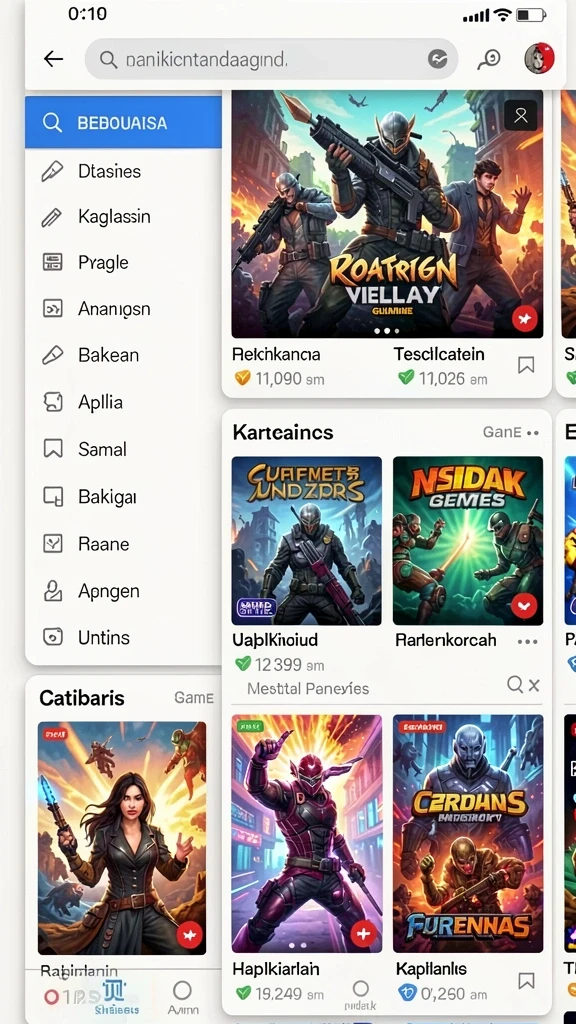Tap the search field at the top
The width and height of the screenshot is (576, 1024).
(x=271, y=59)
